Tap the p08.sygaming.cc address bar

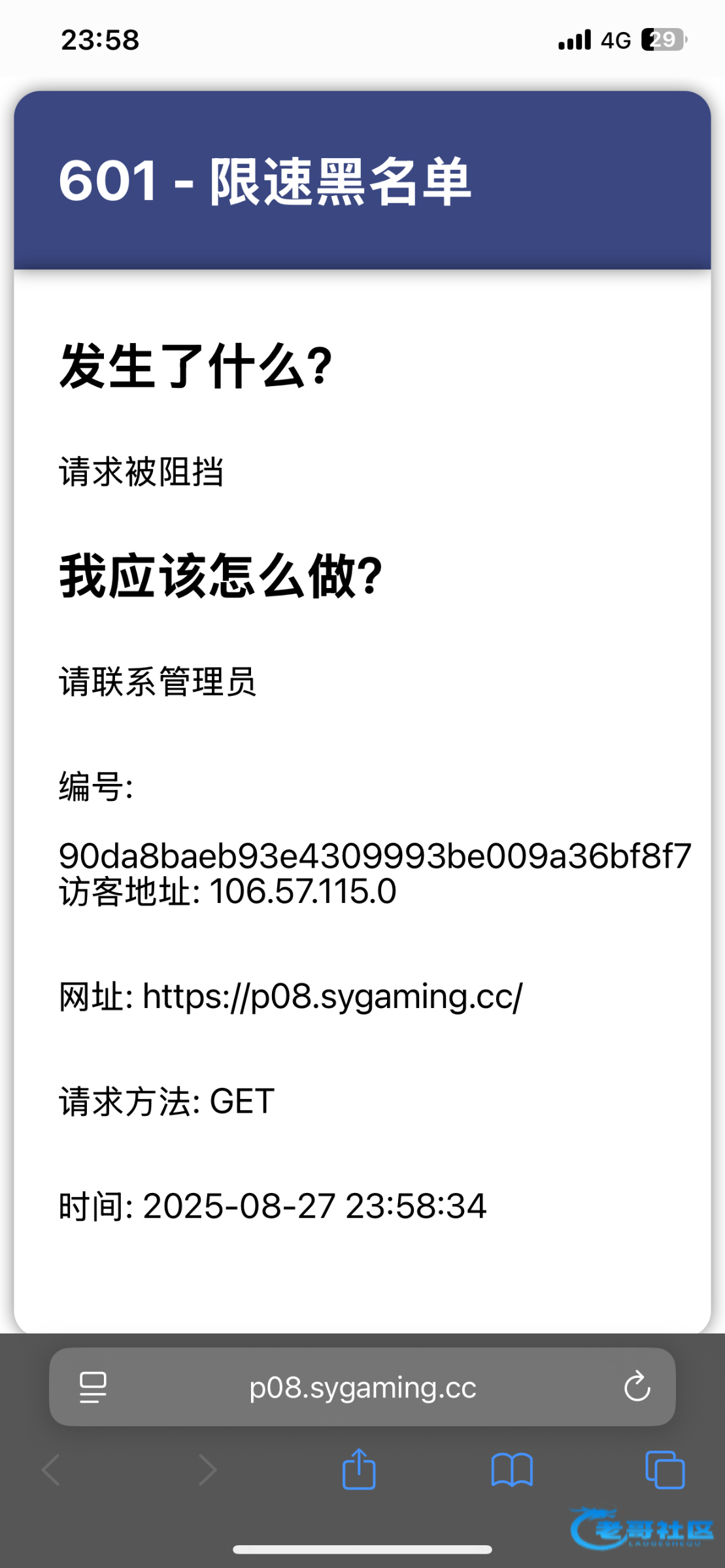click(362, 1387)
